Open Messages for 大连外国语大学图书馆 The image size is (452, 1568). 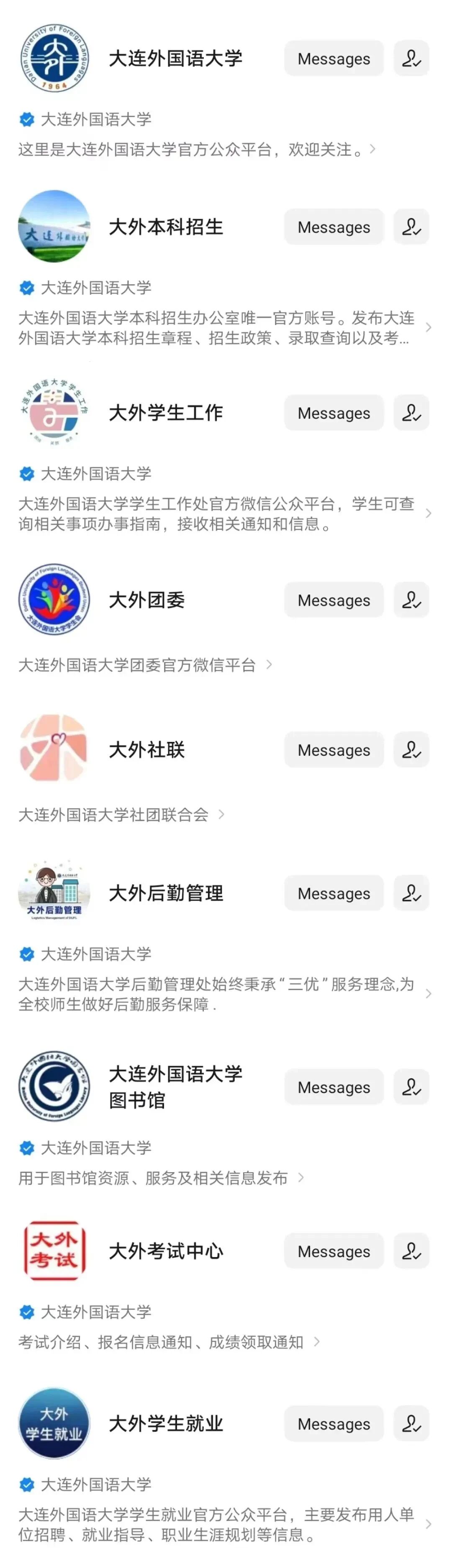coord(334,1087)
